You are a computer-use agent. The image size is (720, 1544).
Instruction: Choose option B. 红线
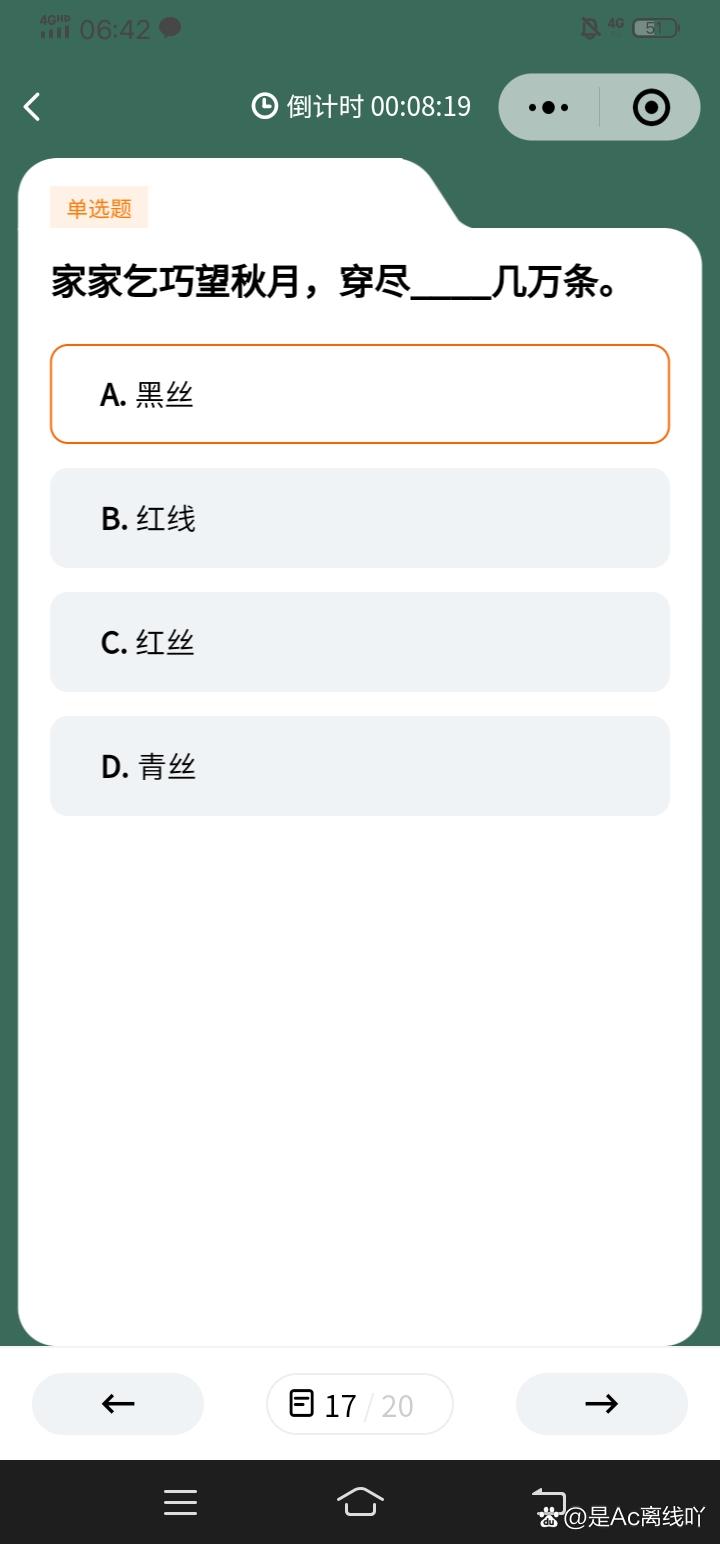pyautogui.click(x=360, y=518)
